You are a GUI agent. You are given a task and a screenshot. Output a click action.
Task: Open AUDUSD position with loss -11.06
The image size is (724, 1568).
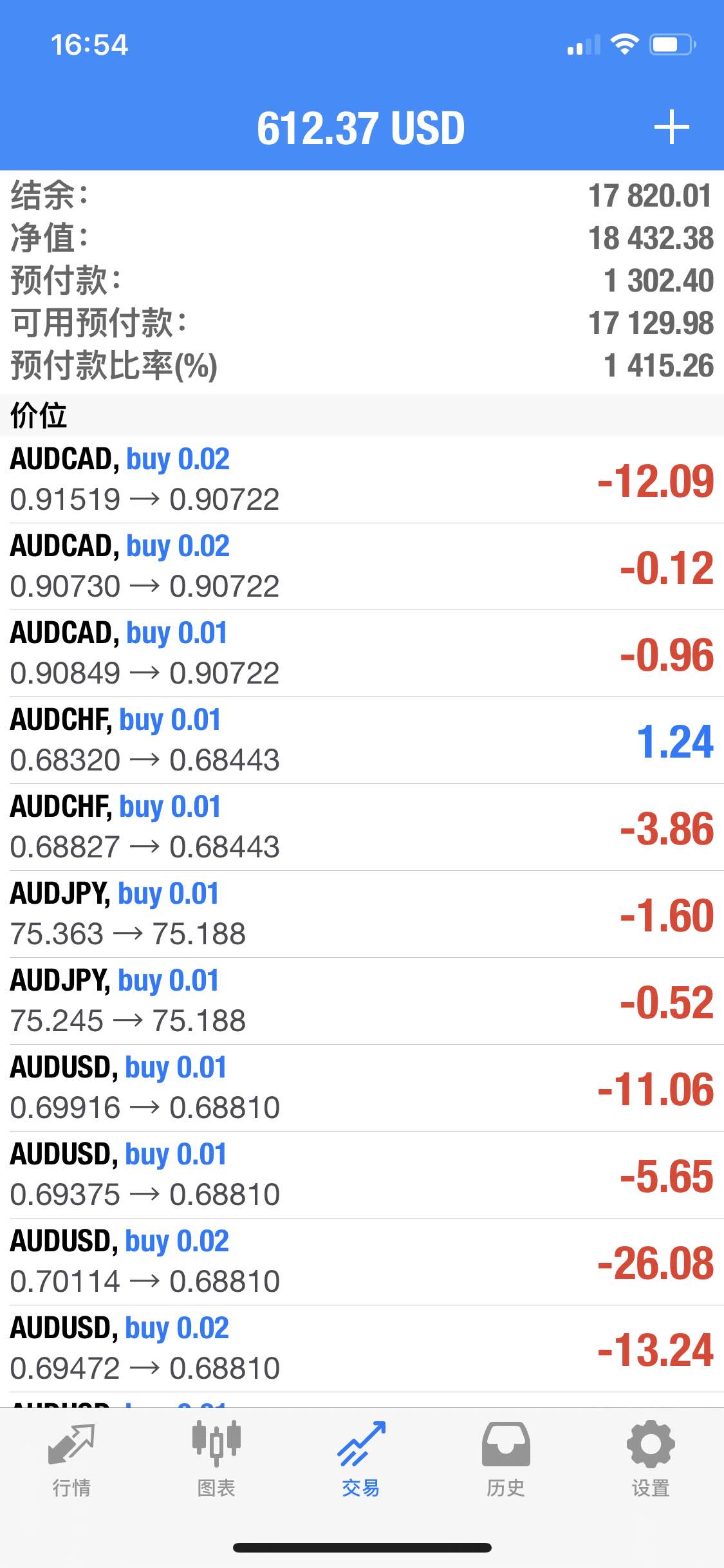point(362,1088)
